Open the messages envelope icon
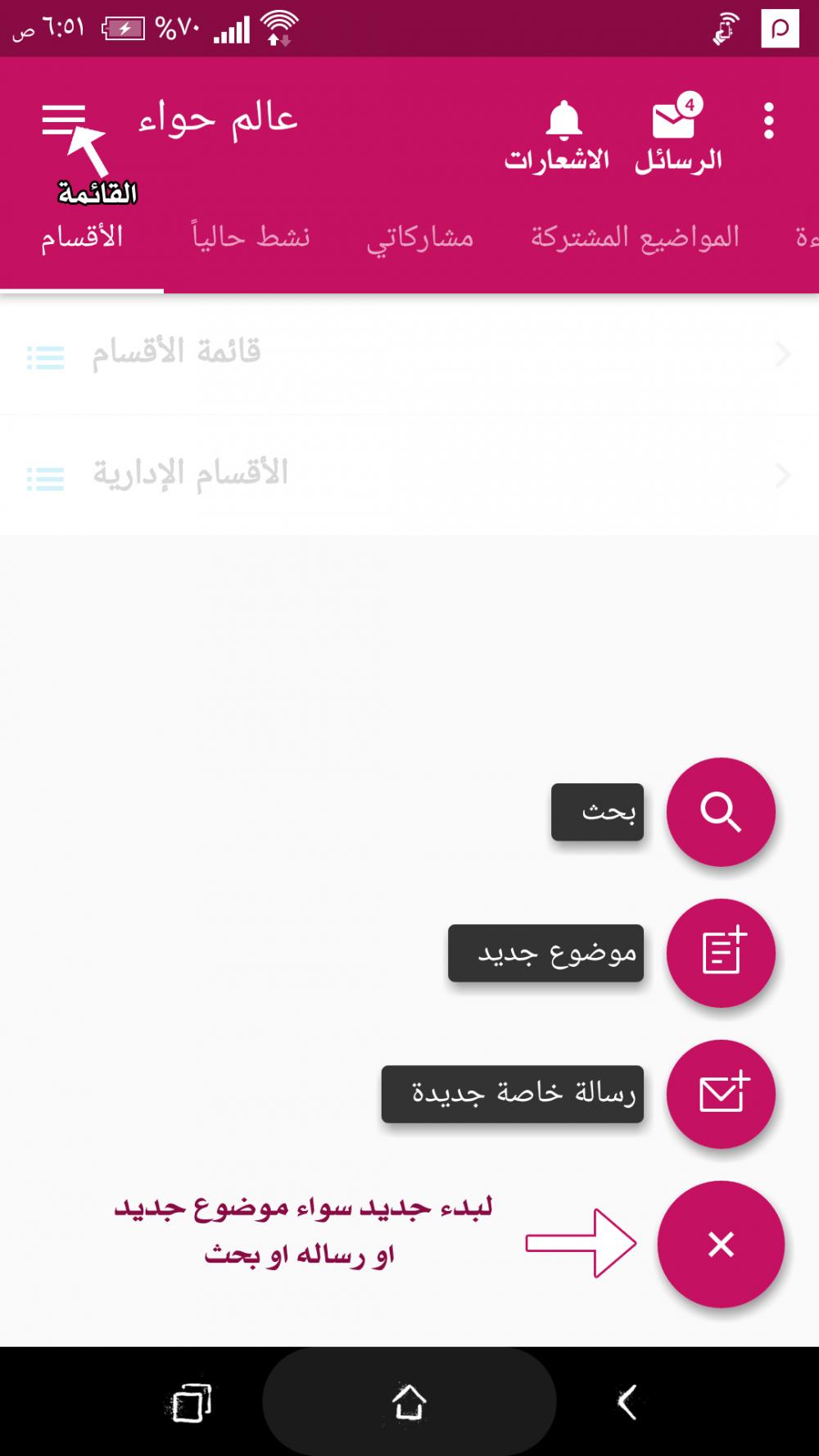The width and height of the screenshot is (819, 1456). point(674,121)
